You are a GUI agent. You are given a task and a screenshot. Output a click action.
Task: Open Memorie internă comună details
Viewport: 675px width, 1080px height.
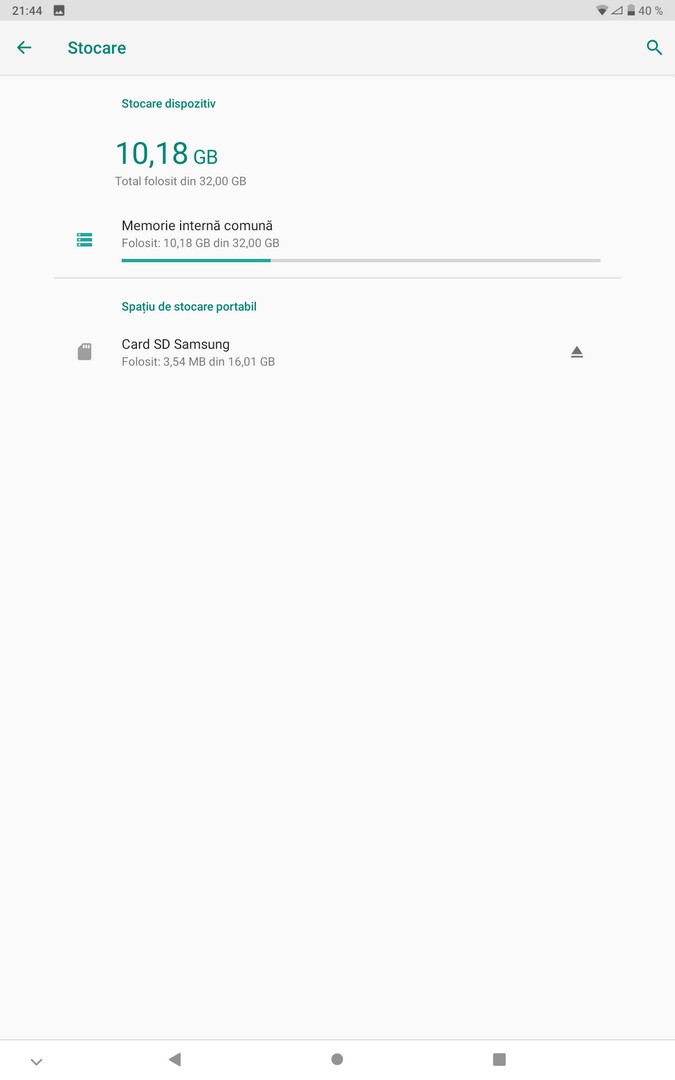[x=338, y=240]
